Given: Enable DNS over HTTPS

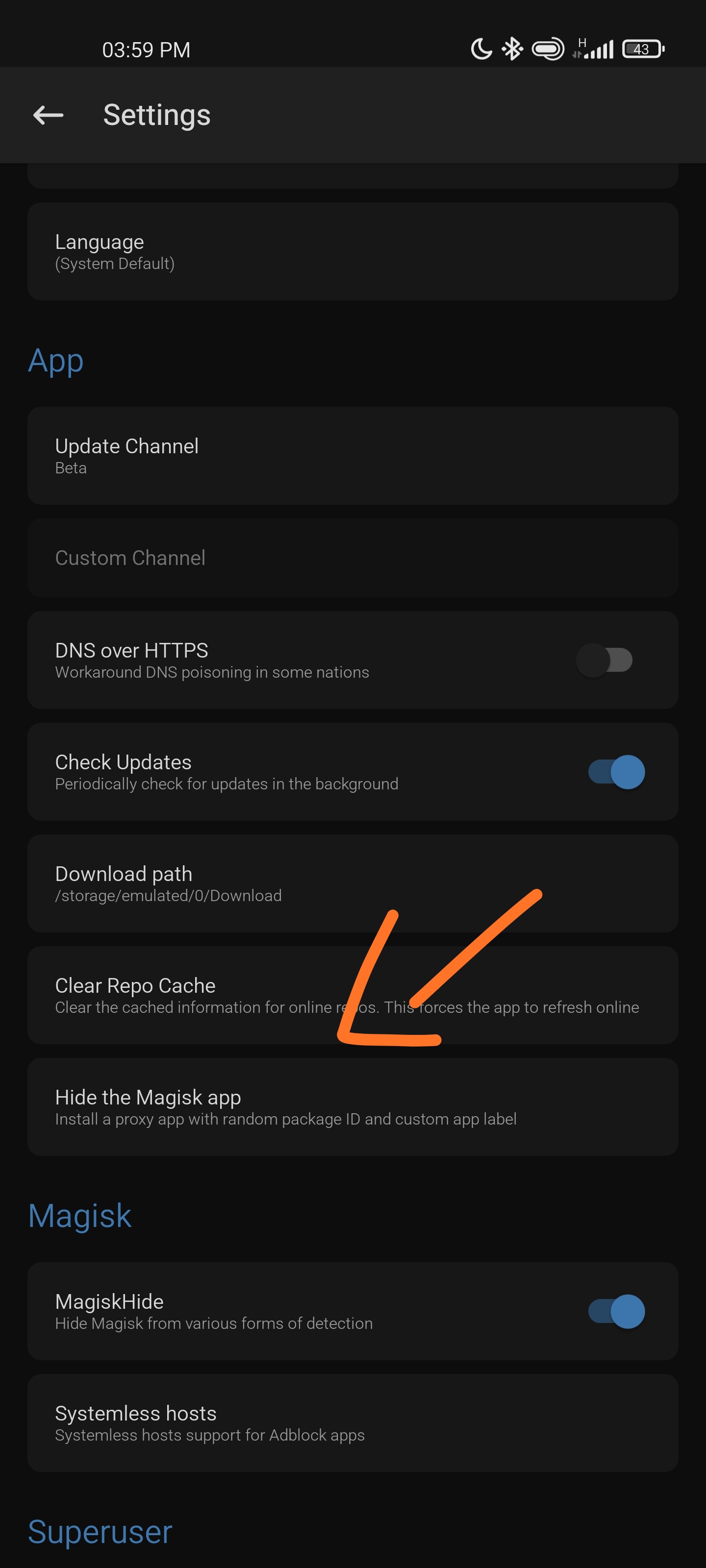Looking at the screenshot, I should [x=605, y=660].
